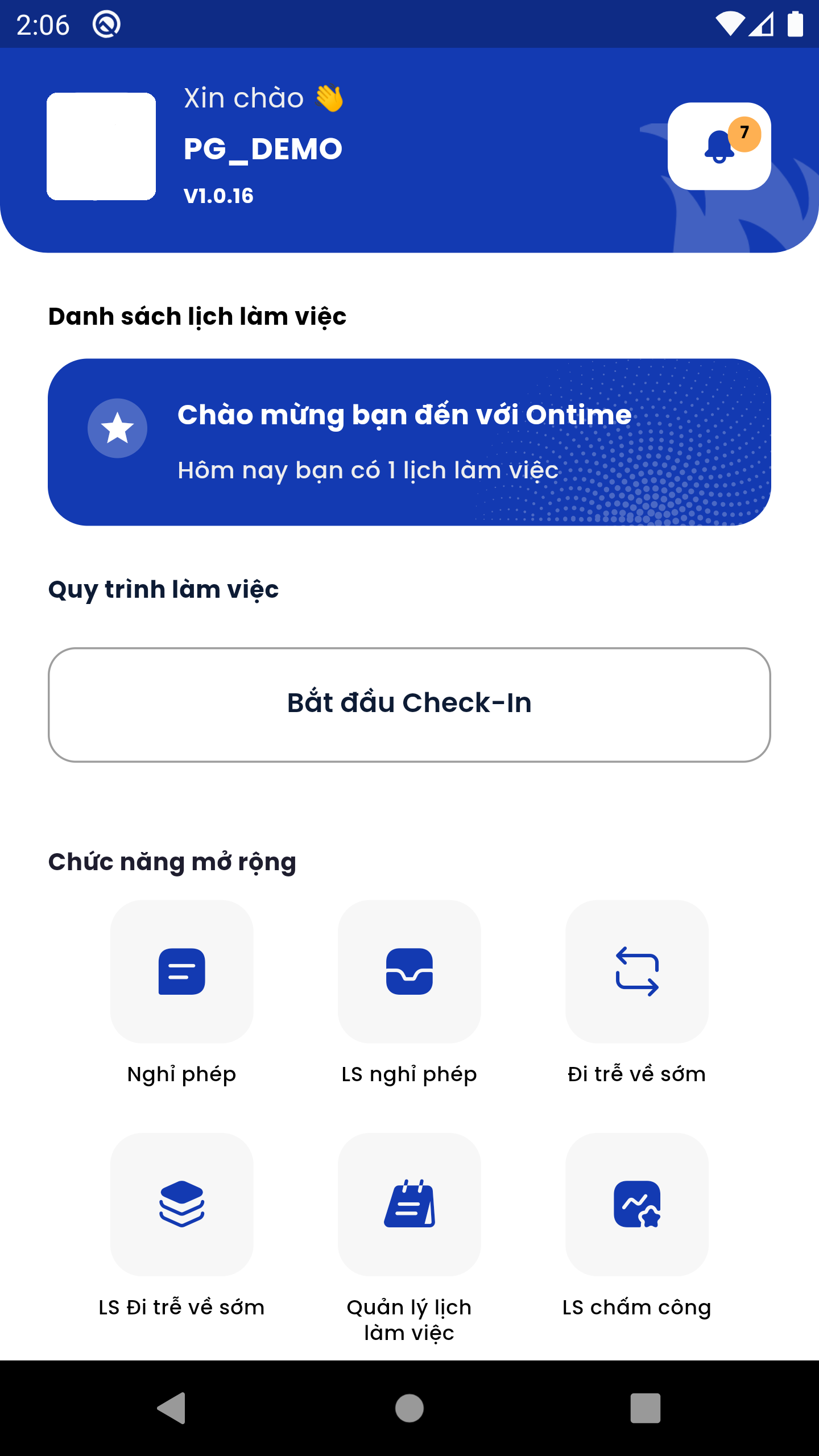Open Đi trễ về sớm request
The image size is (819, 1456).
coord(637,971)
